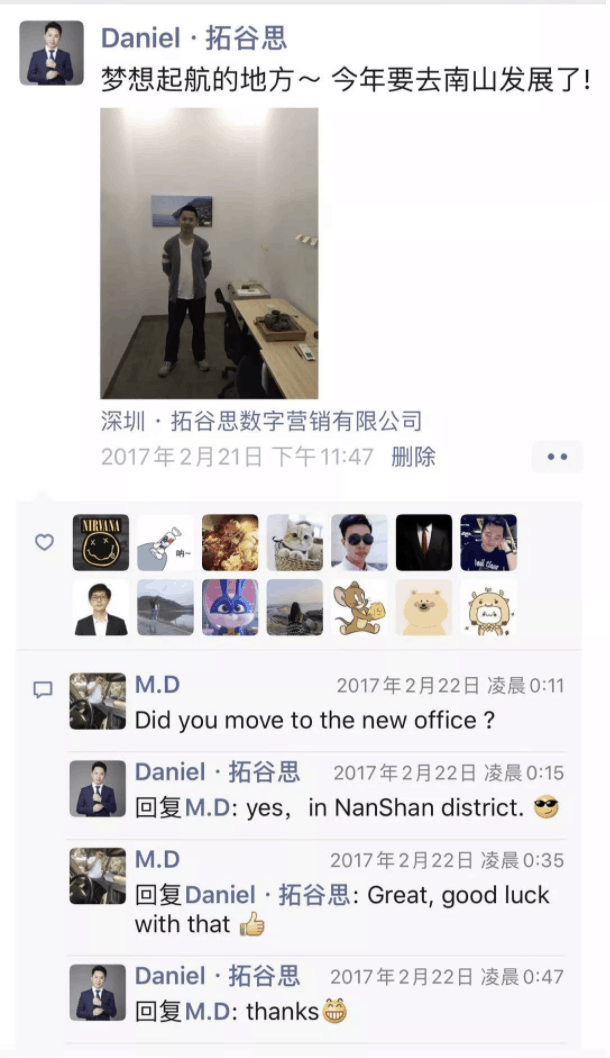Viewport: 610px width, 1058px height.
Task: Open M.D's avatar on first comment
Action: click(97, 701)
